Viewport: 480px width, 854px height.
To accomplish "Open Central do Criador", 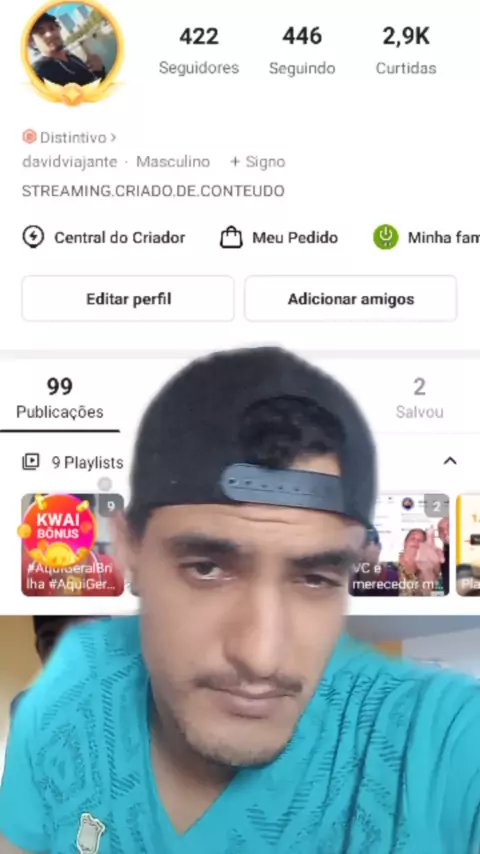I will click(x=104, y=237).
